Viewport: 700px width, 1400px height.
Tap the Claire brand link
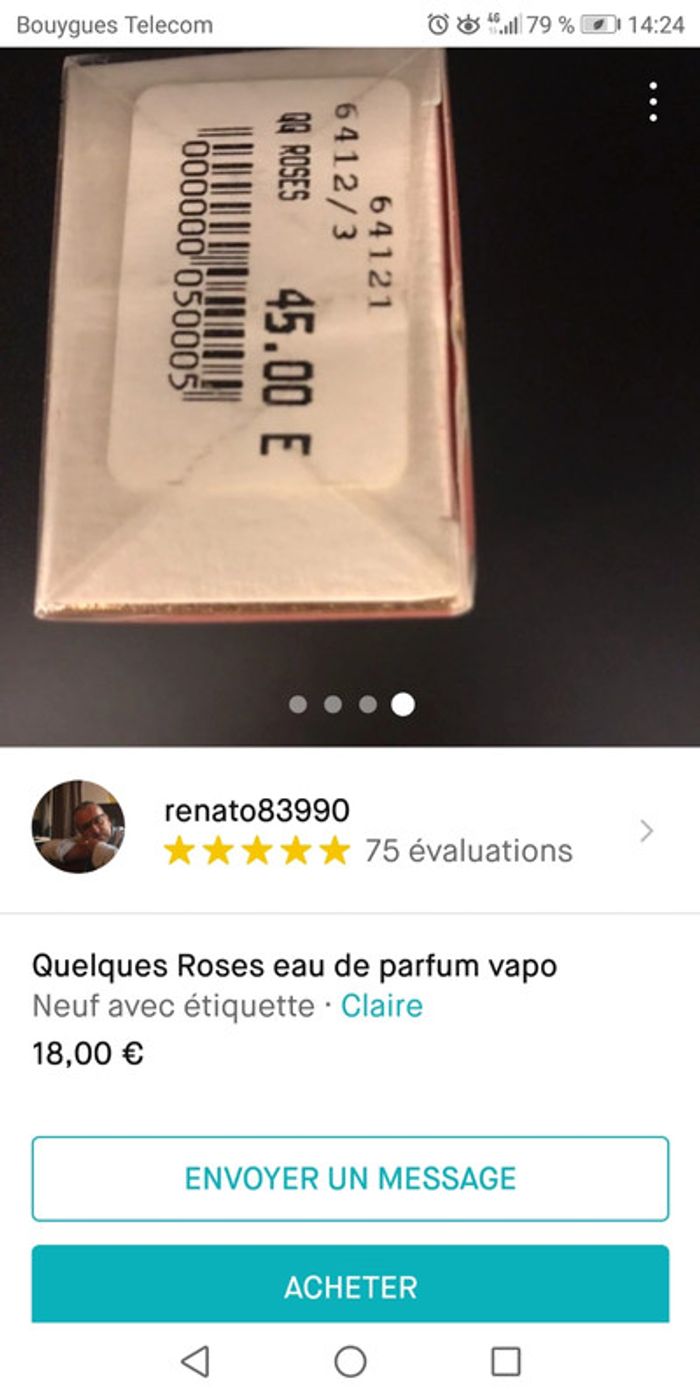click(x=382, y=1005)
